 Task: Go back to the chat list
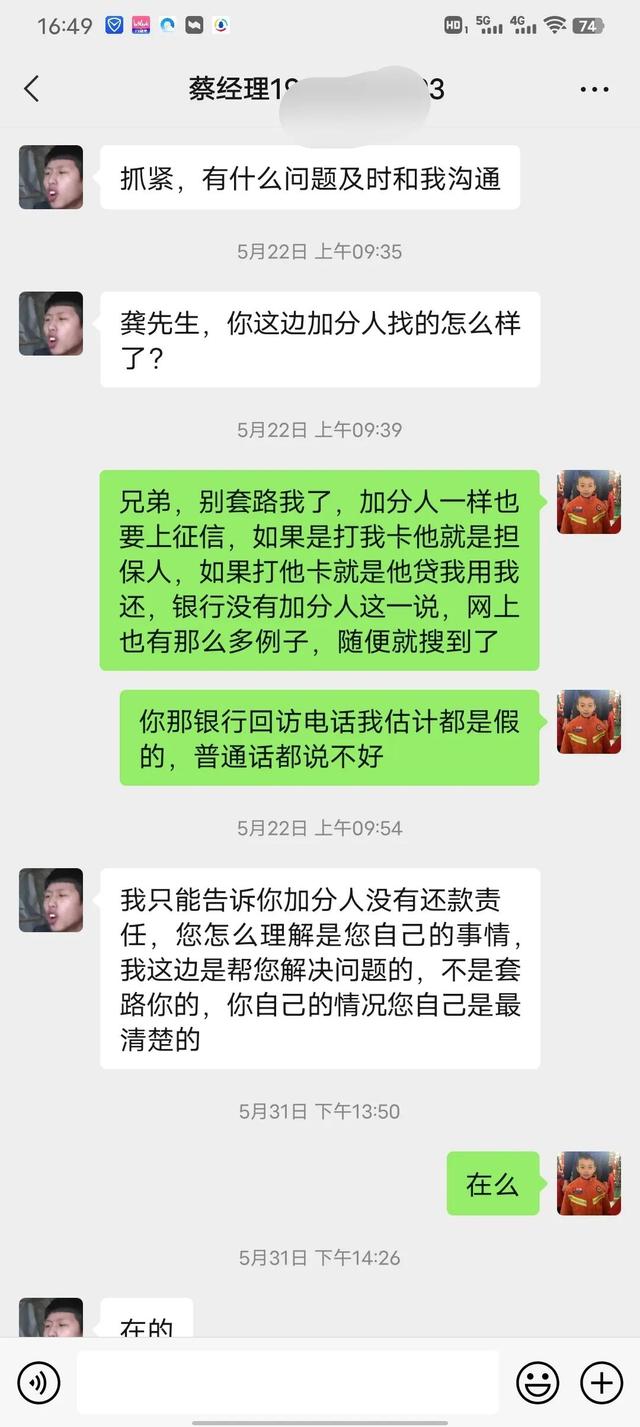pyautogui.click(x=32, y=89)
